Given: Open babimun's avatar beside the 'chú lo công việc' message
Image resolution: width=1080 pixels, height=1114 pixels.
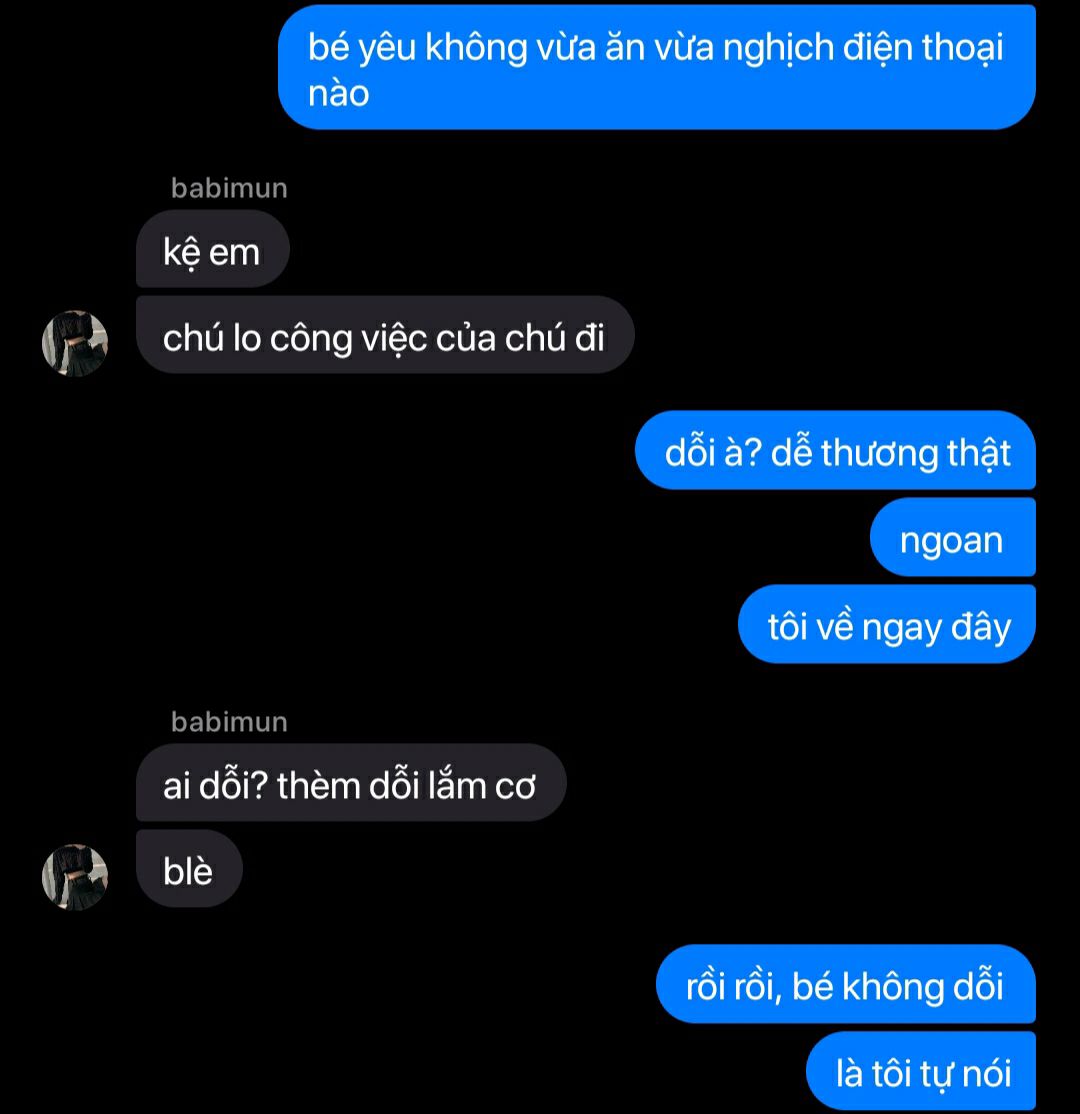Looking at the screenshot, I should click(x=74, y=343).
